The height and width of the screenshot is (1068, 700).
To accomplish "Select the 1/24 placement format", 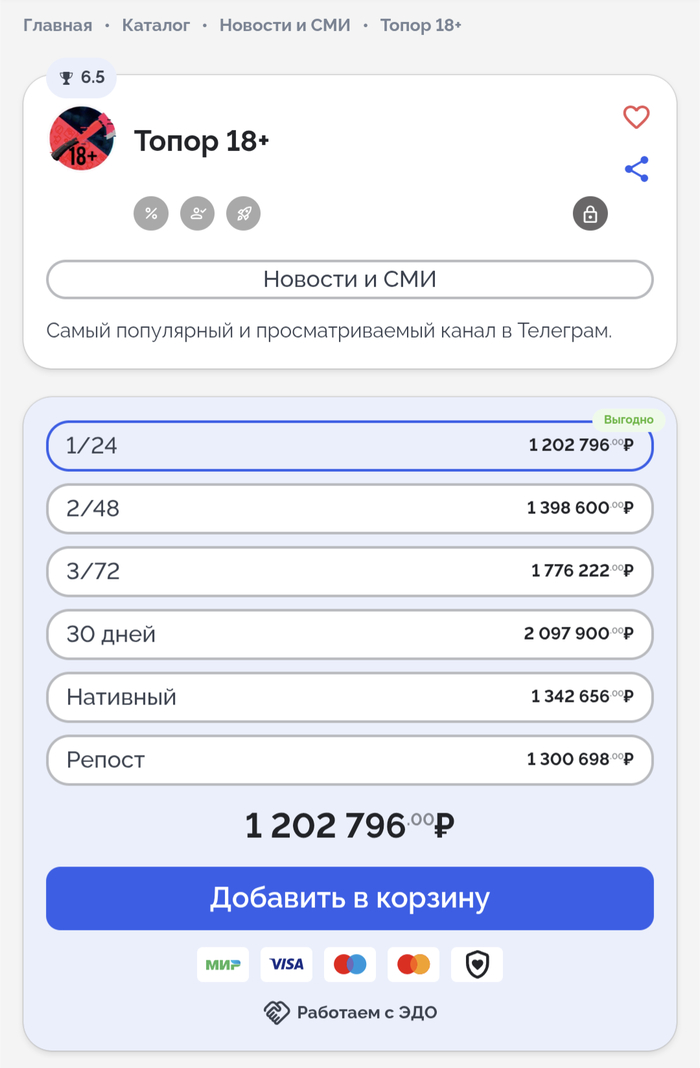I will (350, 446).
